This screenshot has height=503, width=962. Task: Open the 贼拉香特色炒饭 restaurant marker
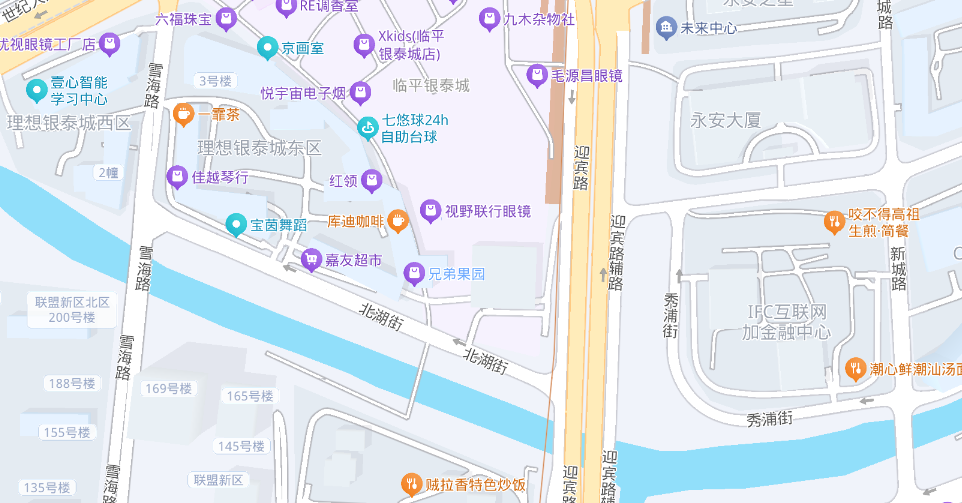[x=412, y=484]
